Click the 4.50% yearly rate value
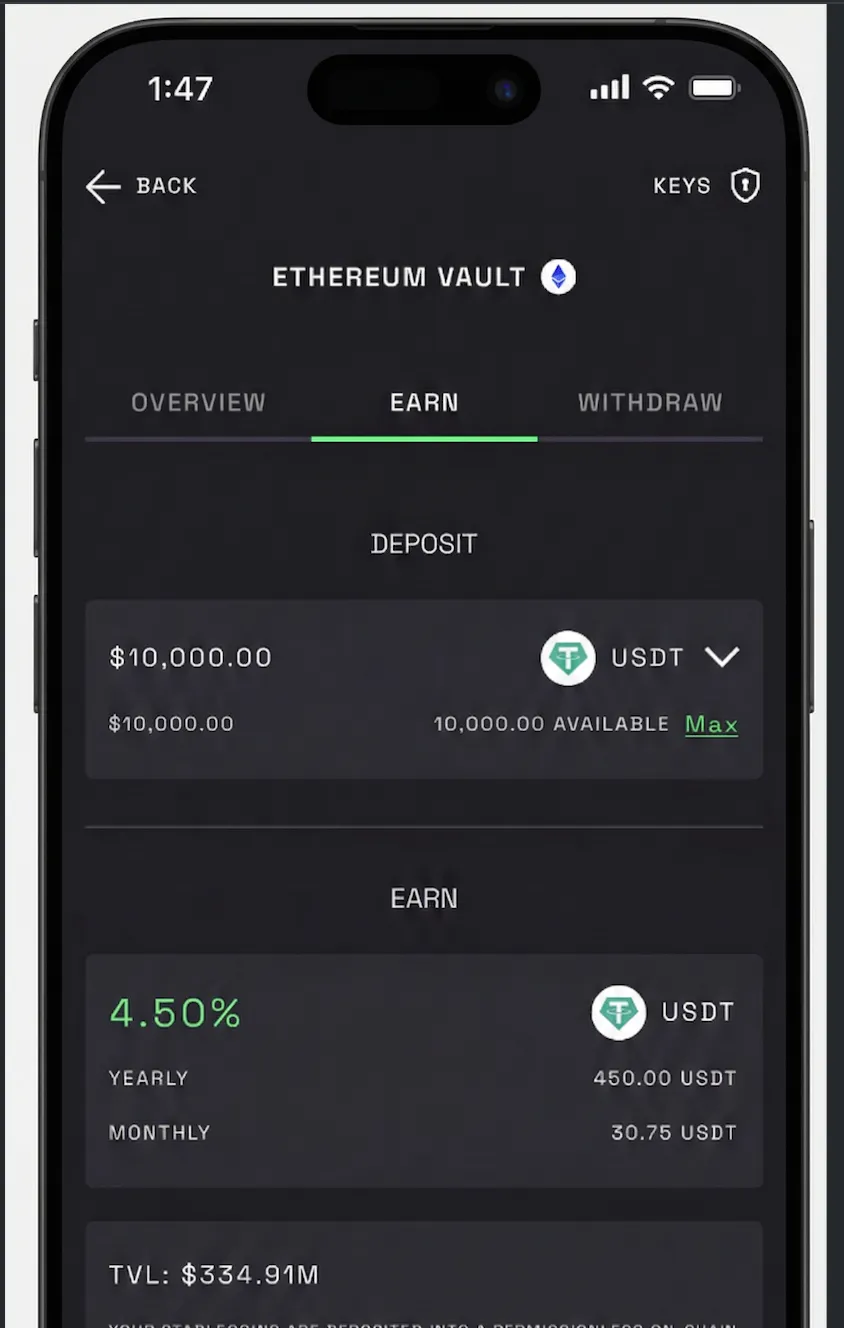Screen dimensions: 844x1328 tap(174, 1012)
